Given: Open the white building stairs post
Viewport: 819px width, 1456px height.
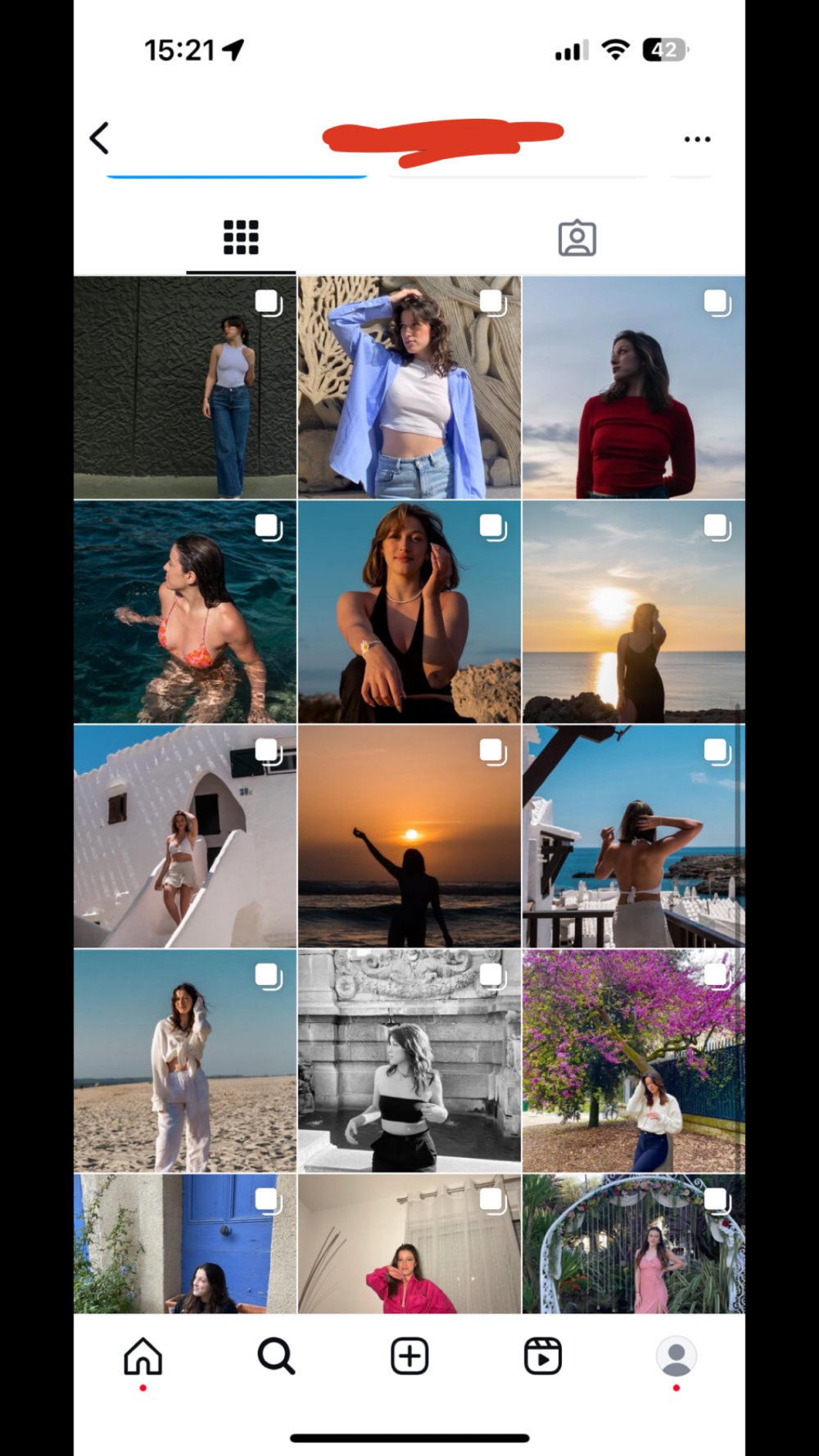Looking at the screenshot, I should [x=185, y=837].
